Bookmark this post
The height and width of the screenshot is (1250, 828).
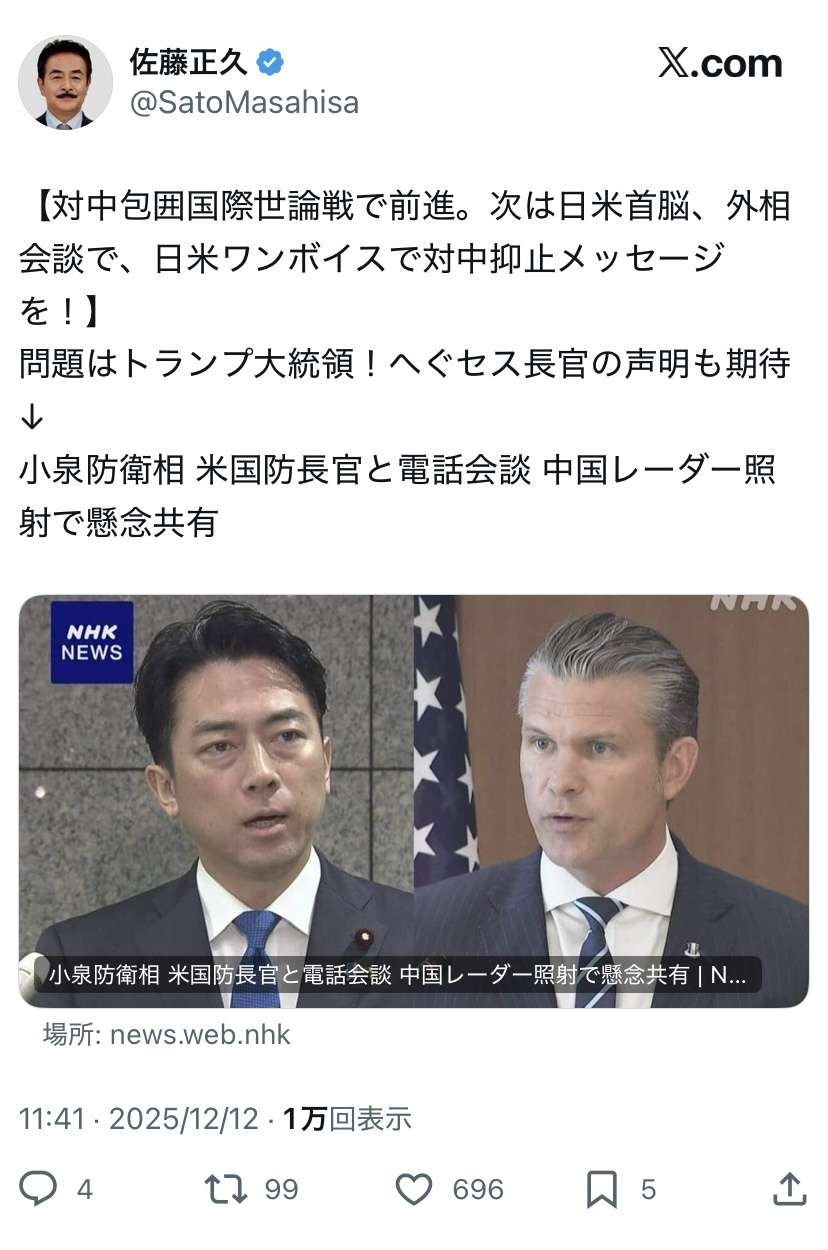(601, 1188)
